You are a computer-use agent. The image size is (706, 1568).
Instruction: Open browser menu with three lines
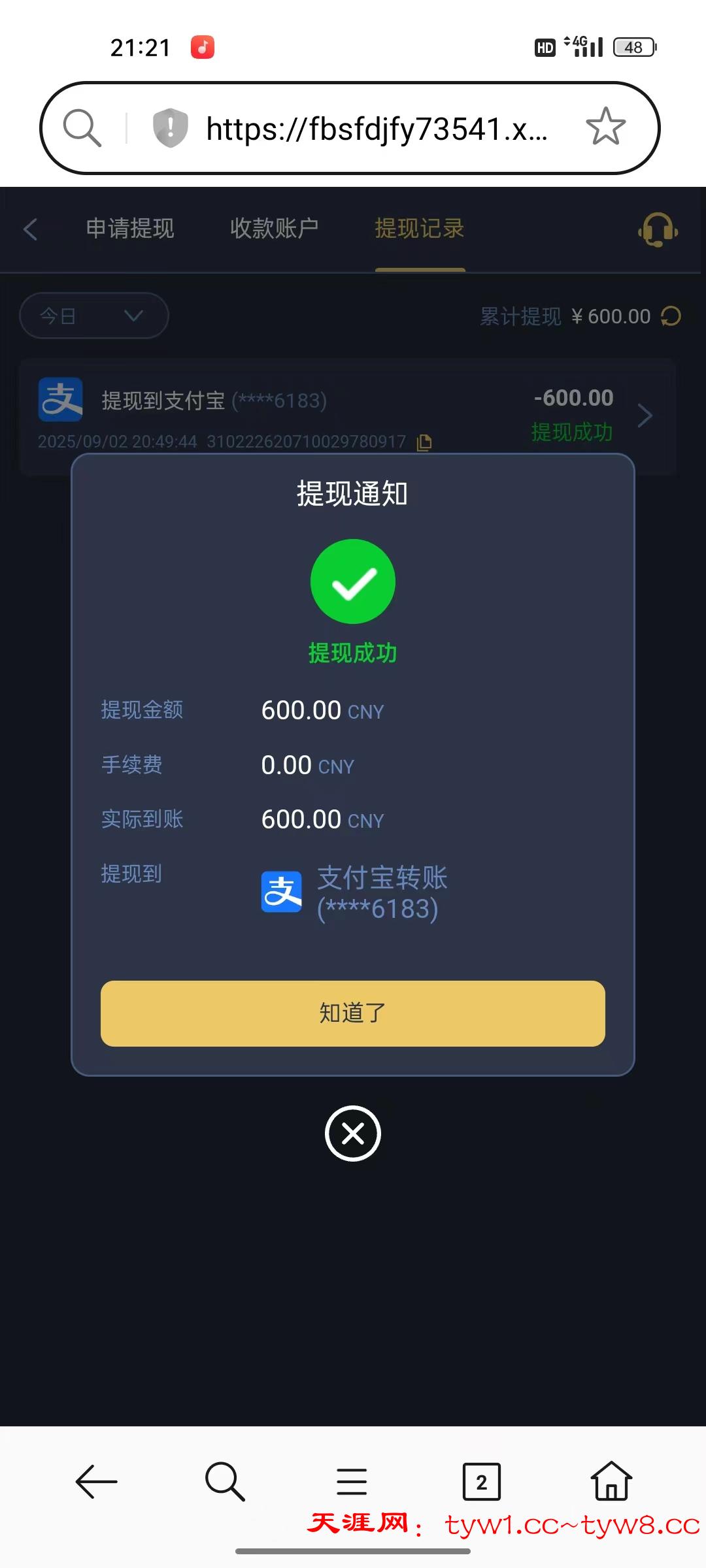point(352,1481)
